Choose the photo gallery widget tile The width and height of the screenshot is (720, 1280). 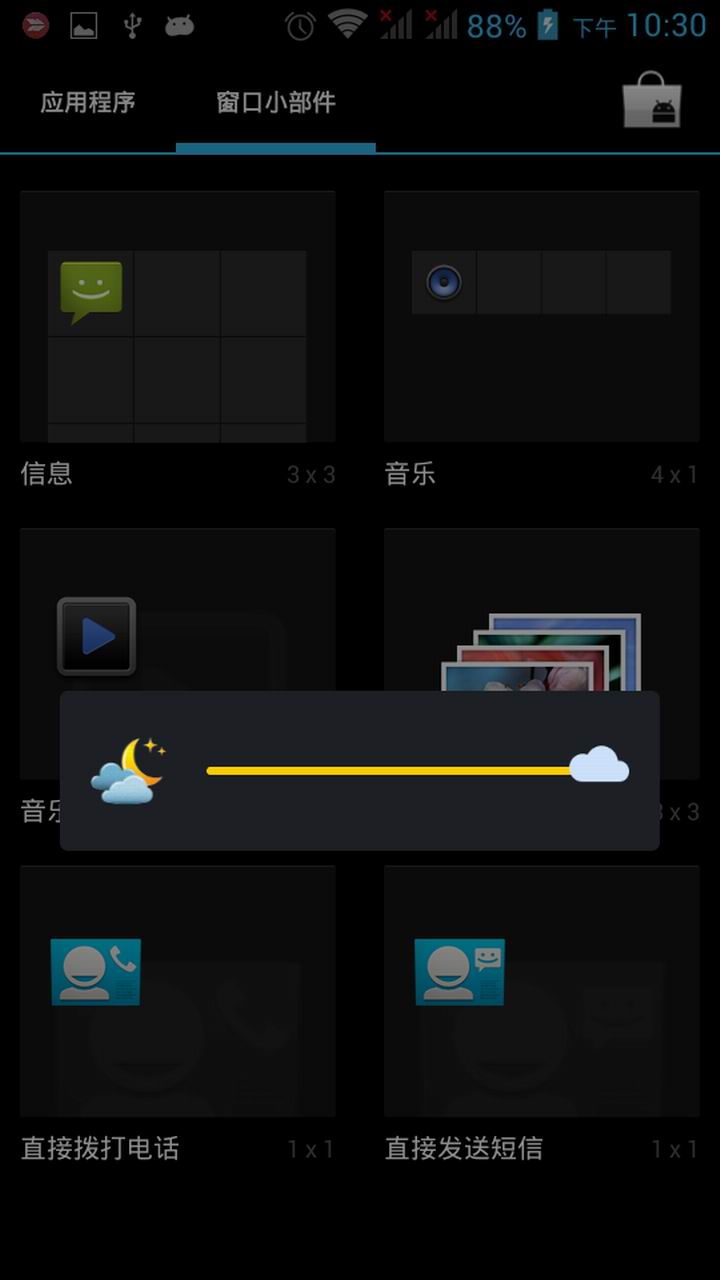click(x=541, y=620)
